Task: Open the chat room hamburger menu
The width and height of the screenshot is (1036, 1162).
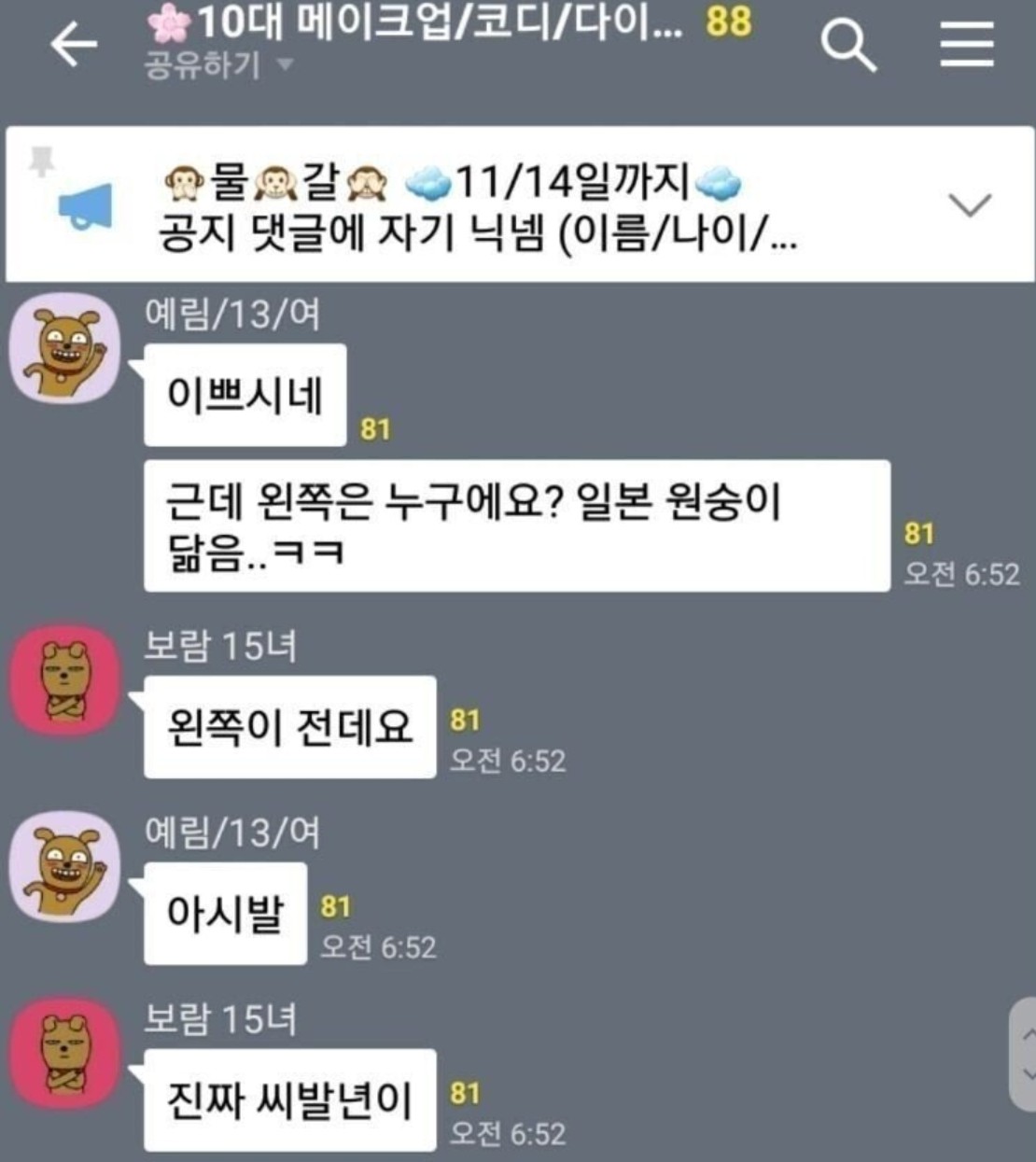Action: point(967,44)
